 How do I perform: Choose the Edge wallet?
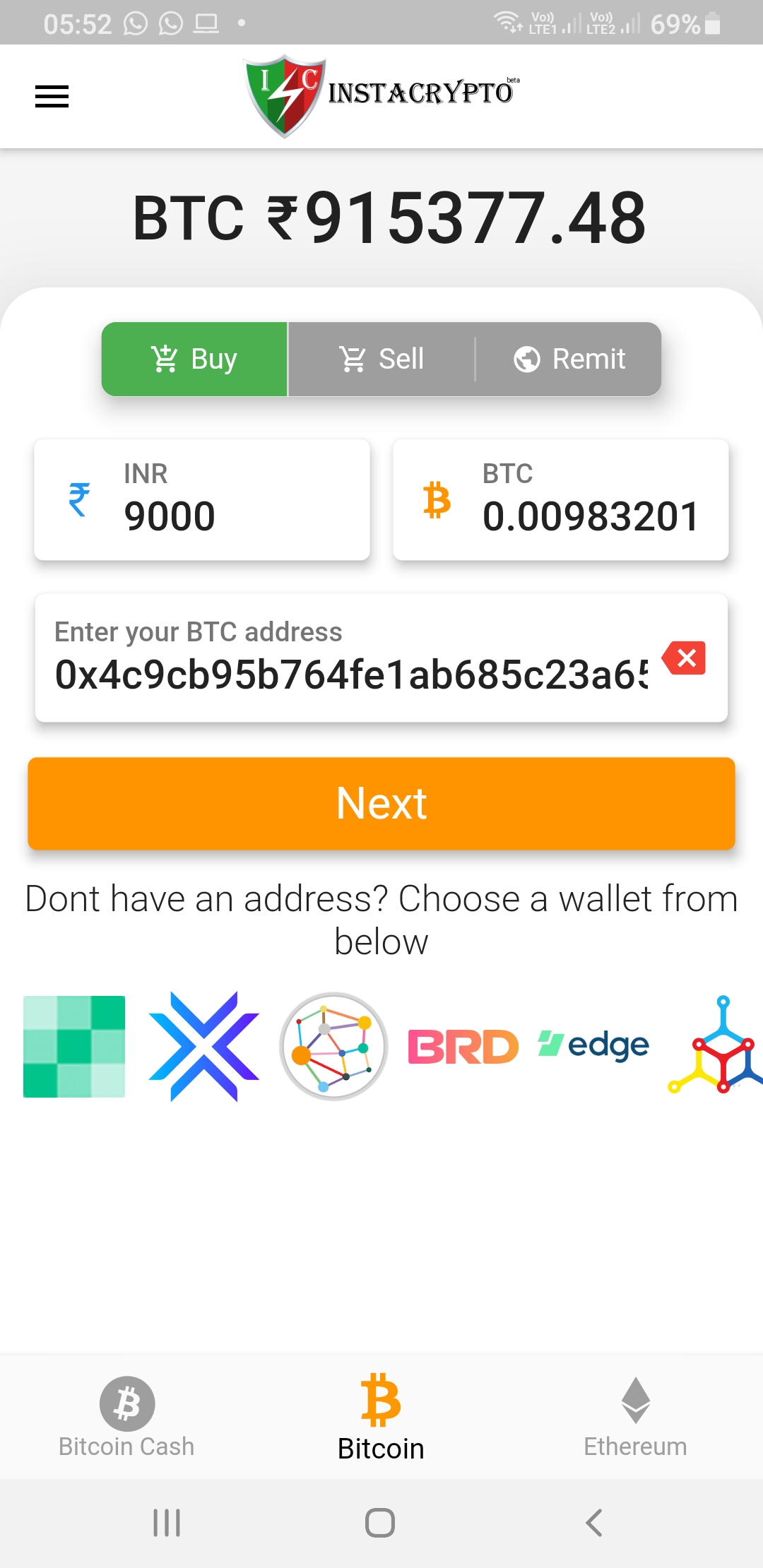[x=593, y=1046]
